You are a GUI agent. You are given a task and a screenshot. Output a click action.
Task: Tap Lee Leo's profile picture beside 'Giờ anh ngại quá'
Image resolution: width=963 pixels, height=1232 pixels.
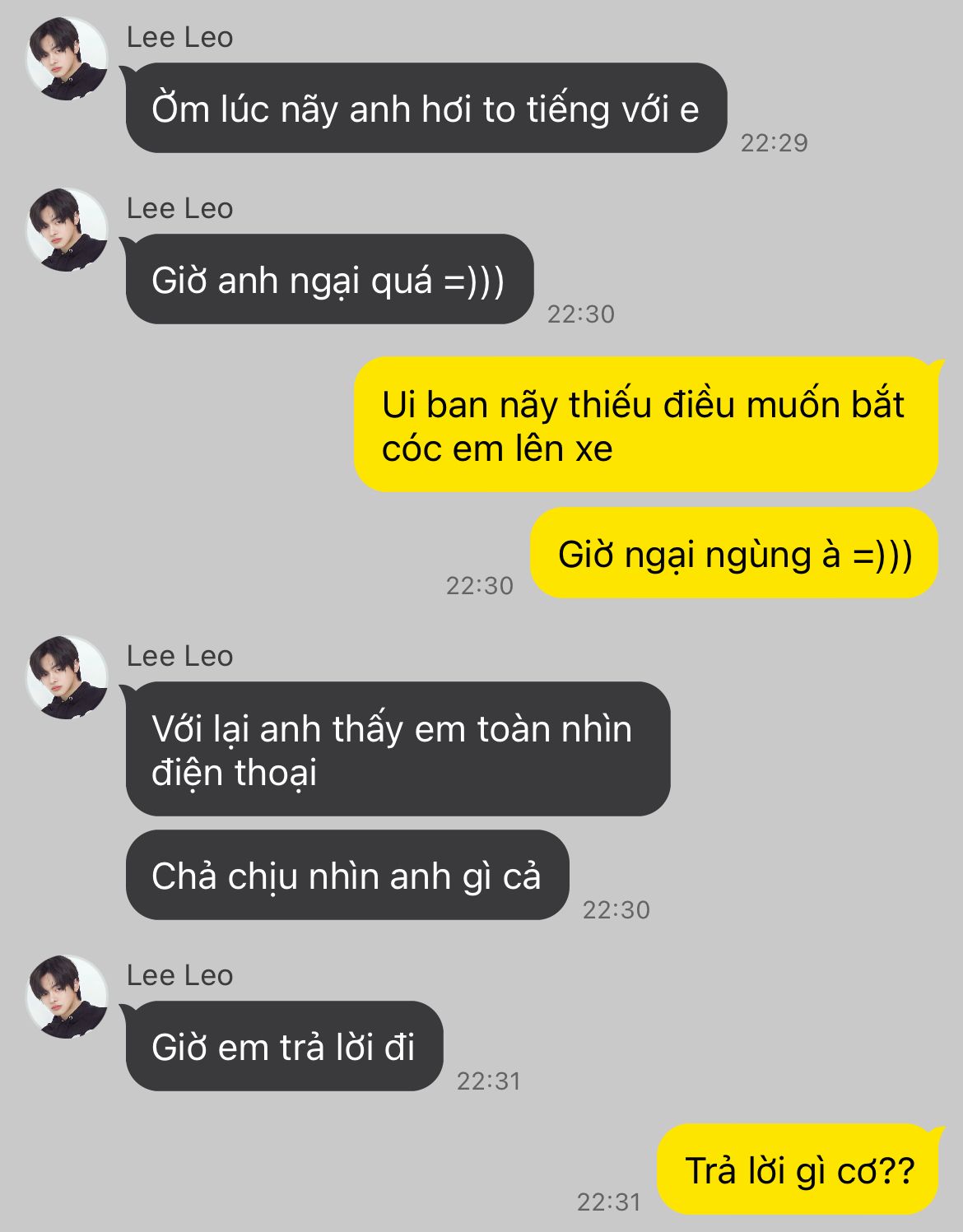click(x=67, y=230)
